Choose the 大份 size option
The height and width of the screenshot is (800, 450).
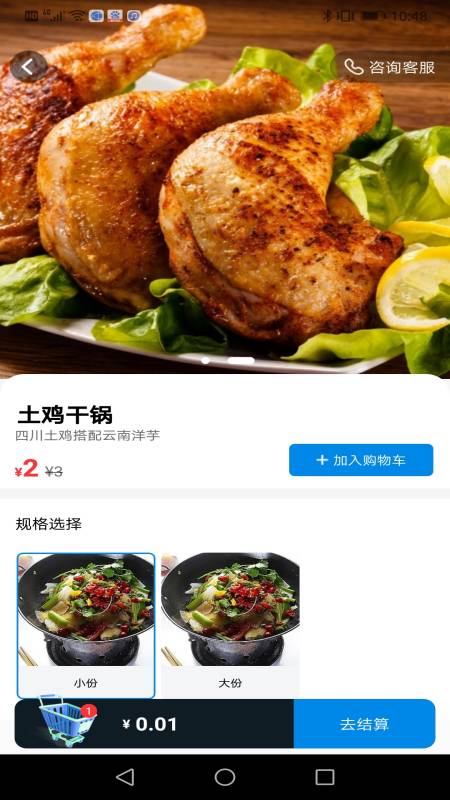pos(230,626)
